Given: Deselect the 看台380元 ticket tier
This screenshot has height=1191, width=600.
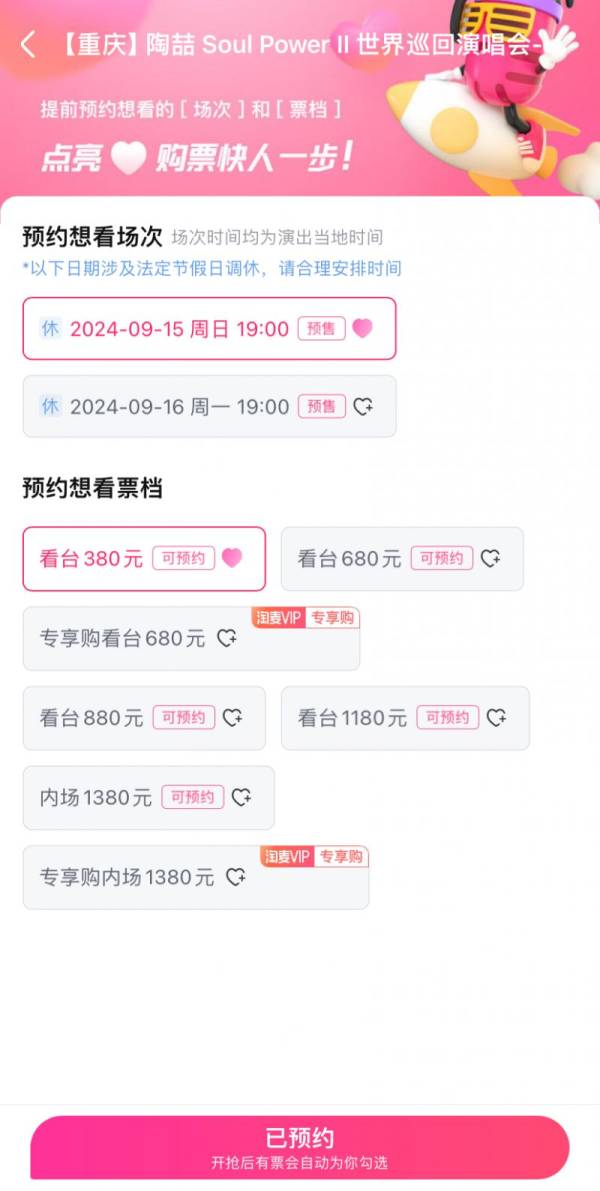Looking at the screenshot, I should (x=144, y=558).
